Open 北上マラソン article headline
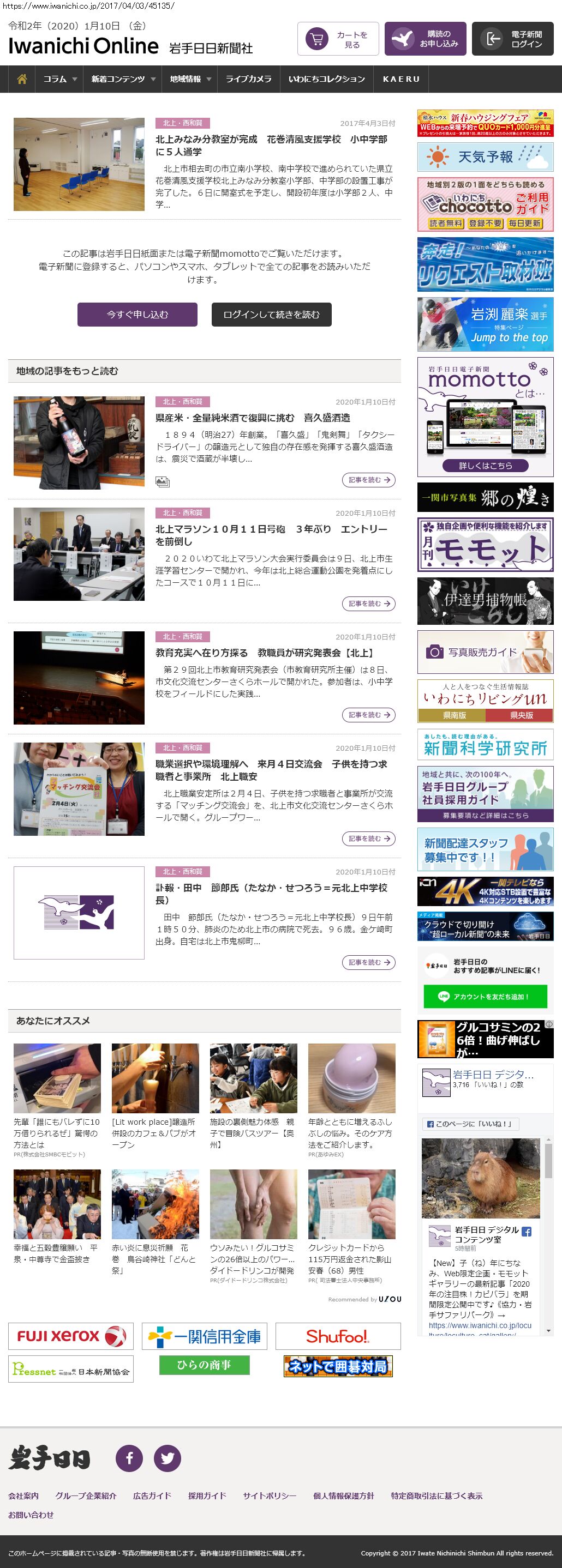Image resolution: width=562 pixels, height=1568 pixels. [x=271, y=535]
